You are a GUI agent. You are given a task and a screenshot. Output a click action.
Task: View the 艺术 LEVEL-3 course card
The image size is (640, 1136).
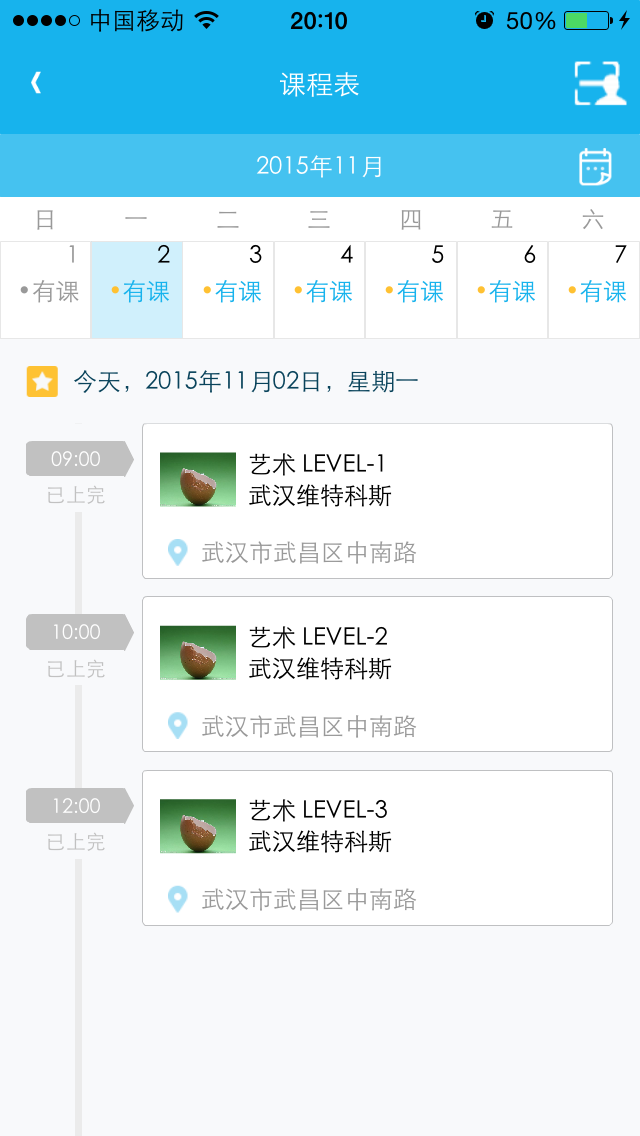click(377, 847)
